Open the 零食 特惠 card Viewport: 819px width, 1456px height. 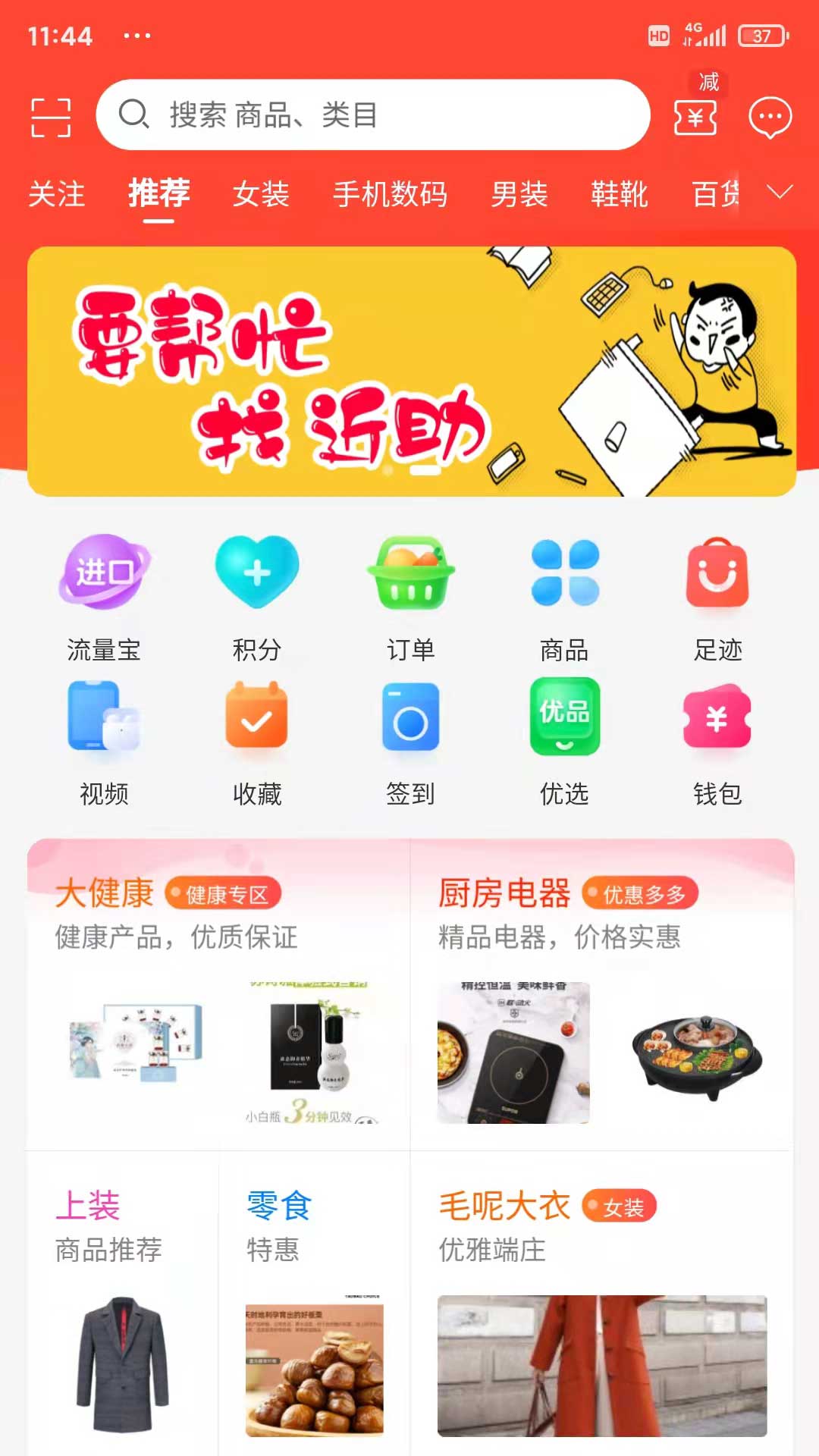(x=315, y=1304)
